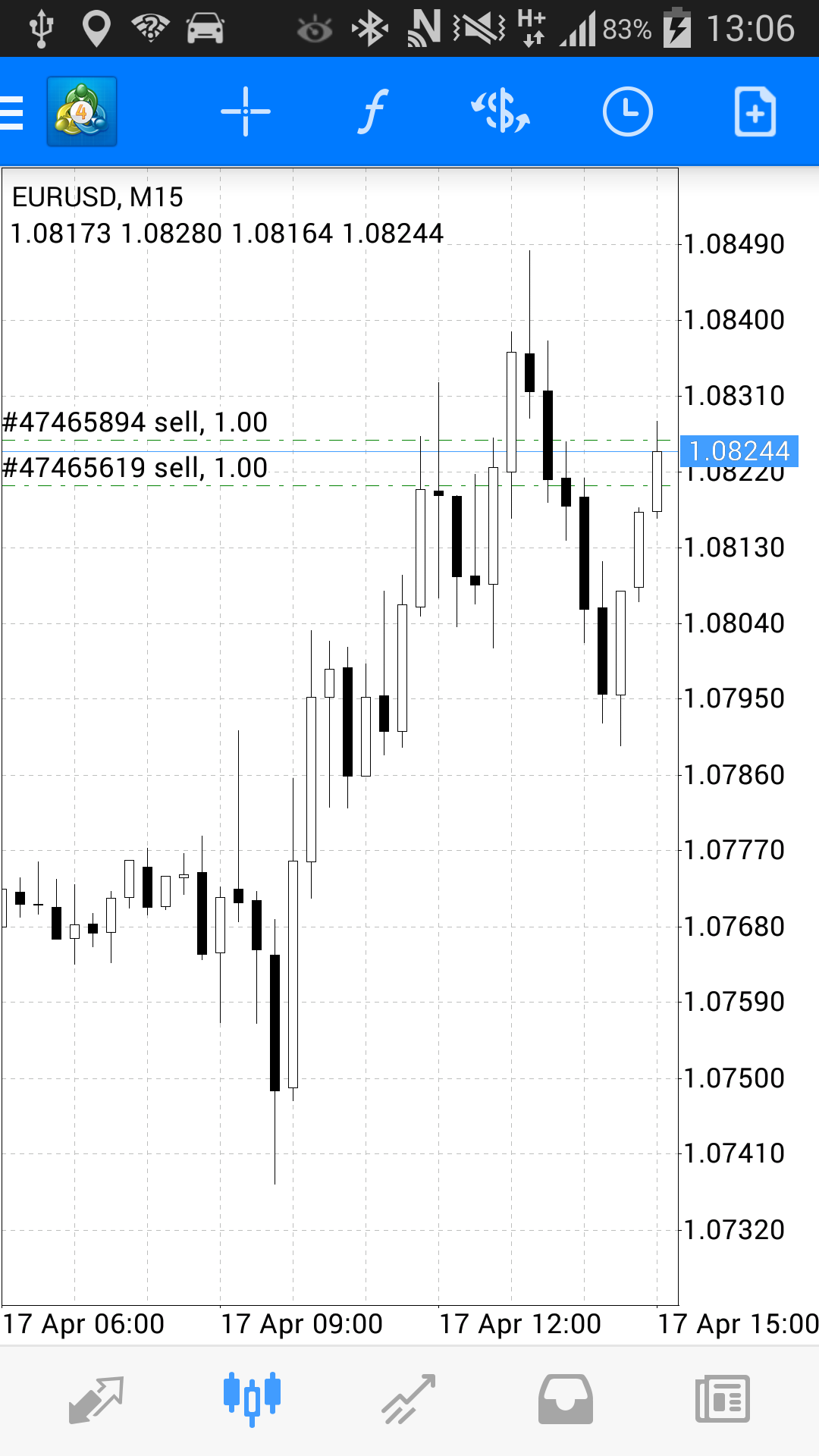Tap the MetaTrader 4 app logo
Image resolution: width=819 pixels, height=1456 pixels.
82,111
